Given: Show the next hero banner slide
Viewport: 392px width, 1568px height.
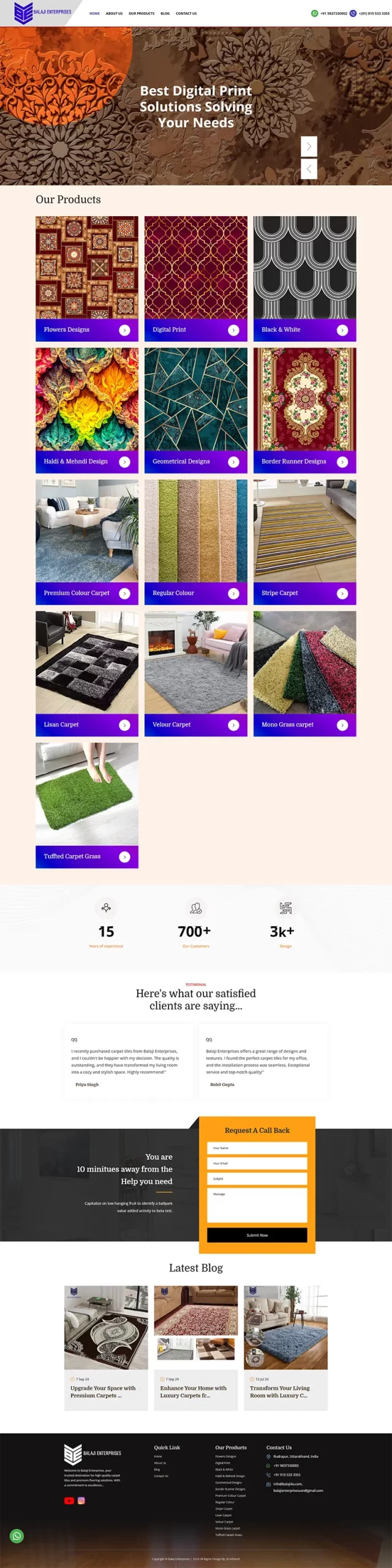Looking at the screenshot, I should click(309, 146).
